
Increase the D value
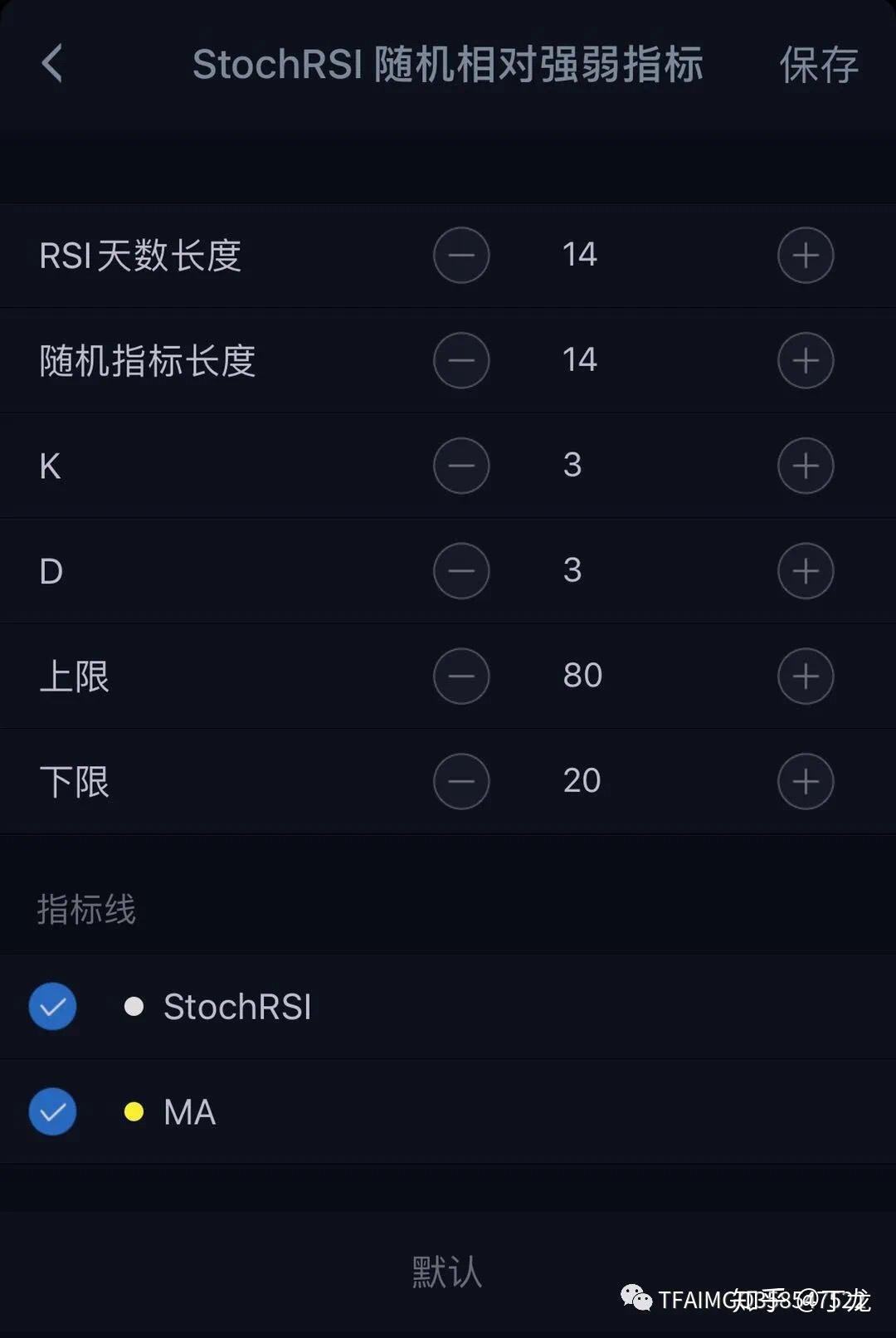pyautogui.click(x=805, y=571)
